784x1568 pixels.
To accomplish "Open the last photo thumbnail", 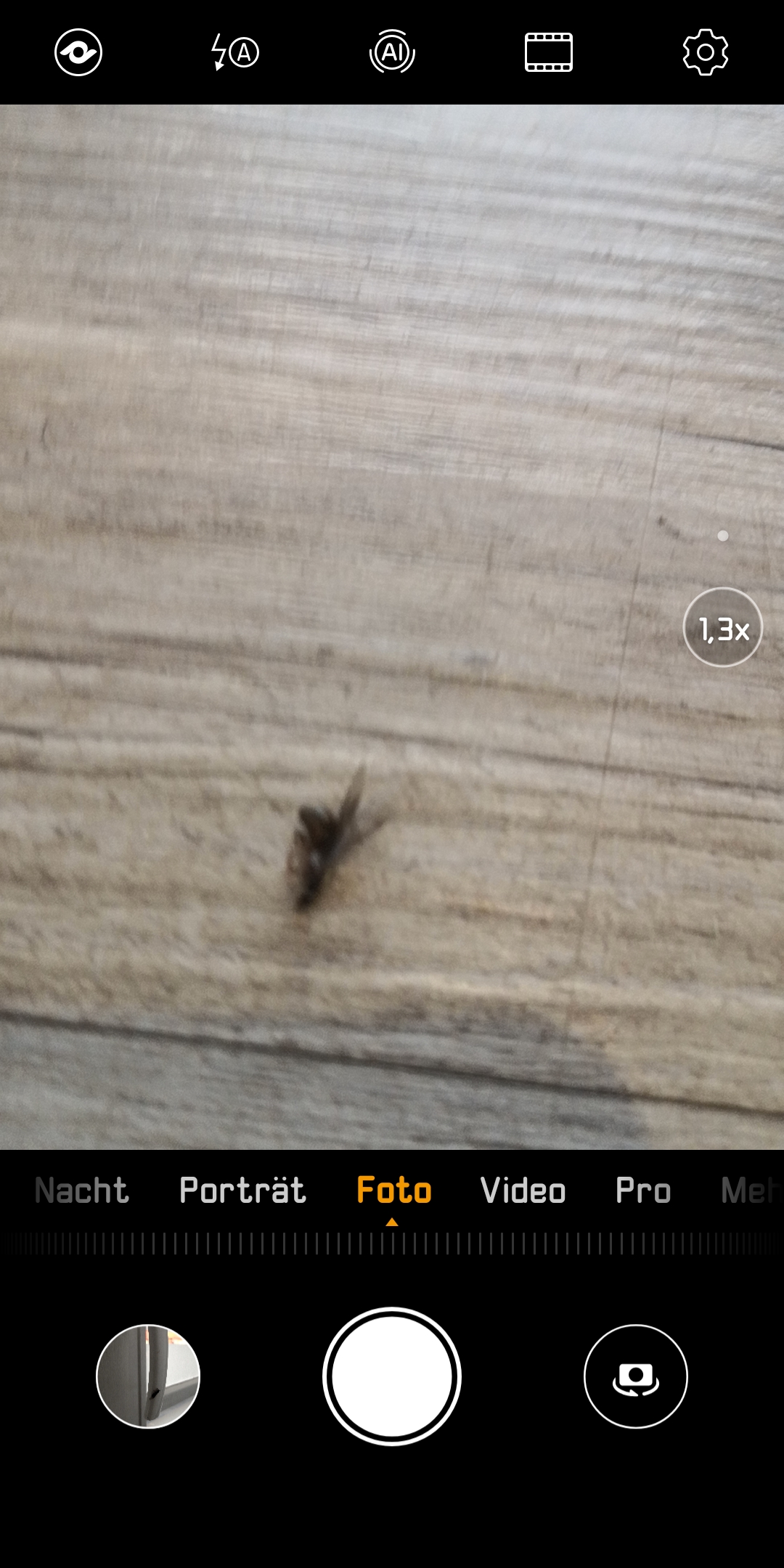I will (x=148, y=1376).
